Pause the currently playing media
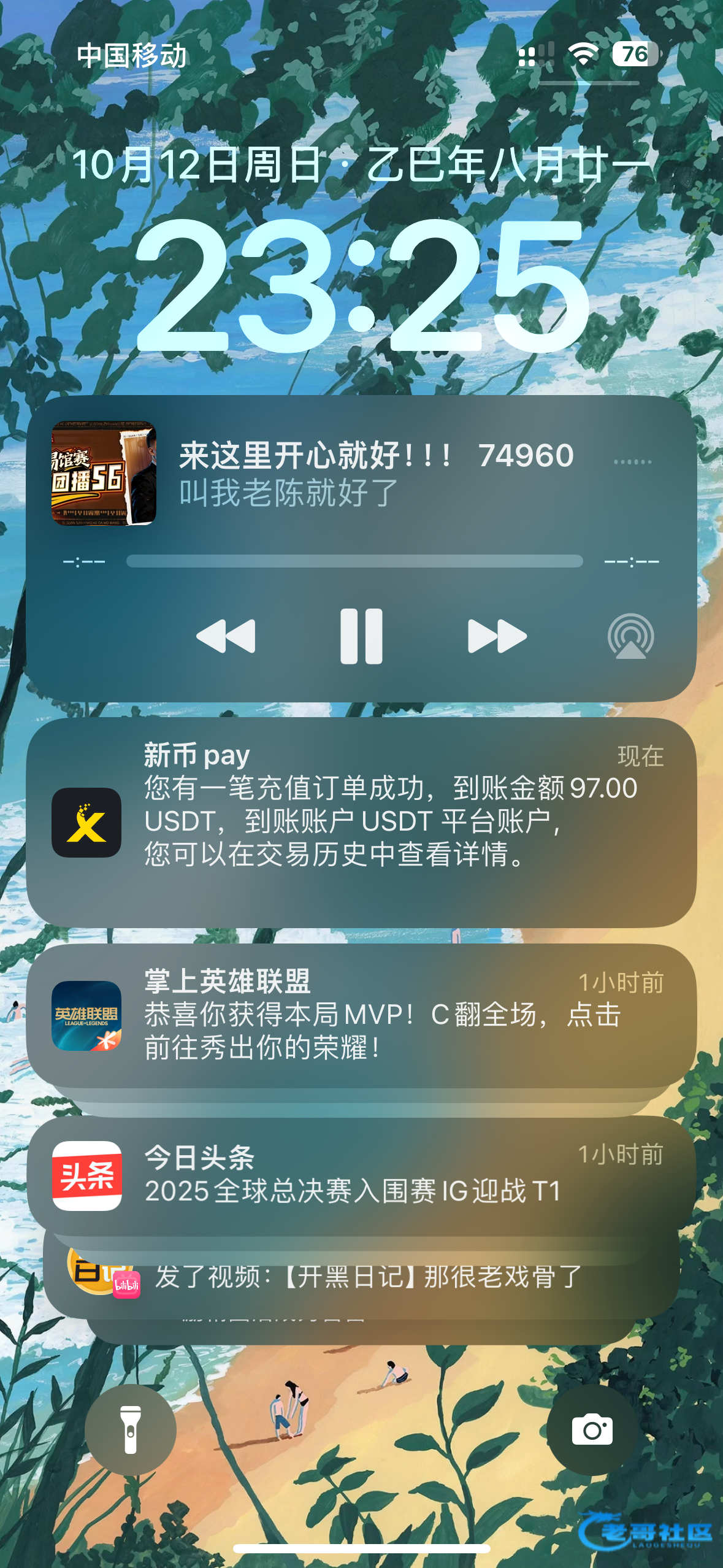 point(361,636)
